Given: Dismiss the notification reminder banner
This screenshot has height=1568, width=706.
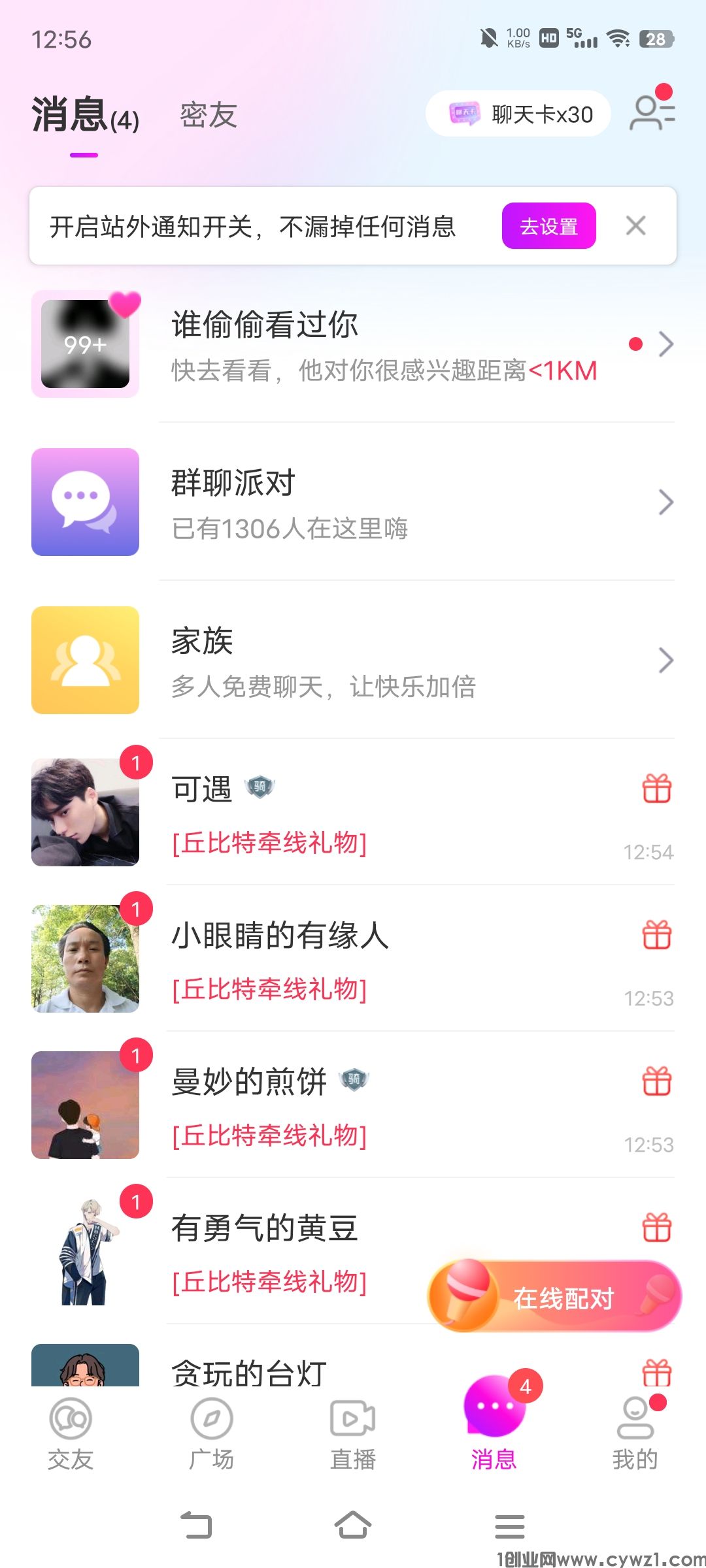Looking at the screenshot, I should tap(635, 226).
